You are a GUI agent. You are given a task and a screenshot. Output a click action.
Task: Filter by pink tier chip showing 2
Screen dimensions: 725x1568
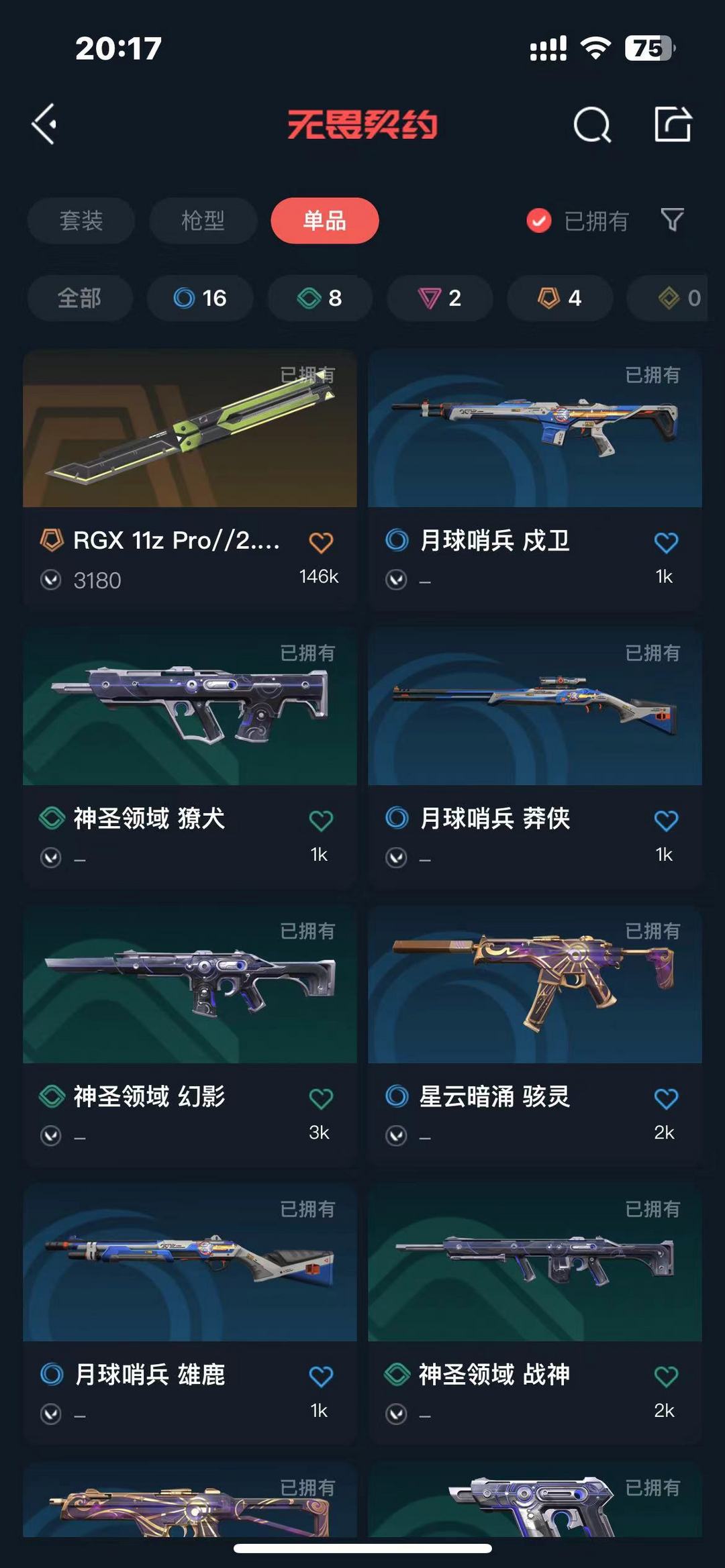click(x=440, y=298)
